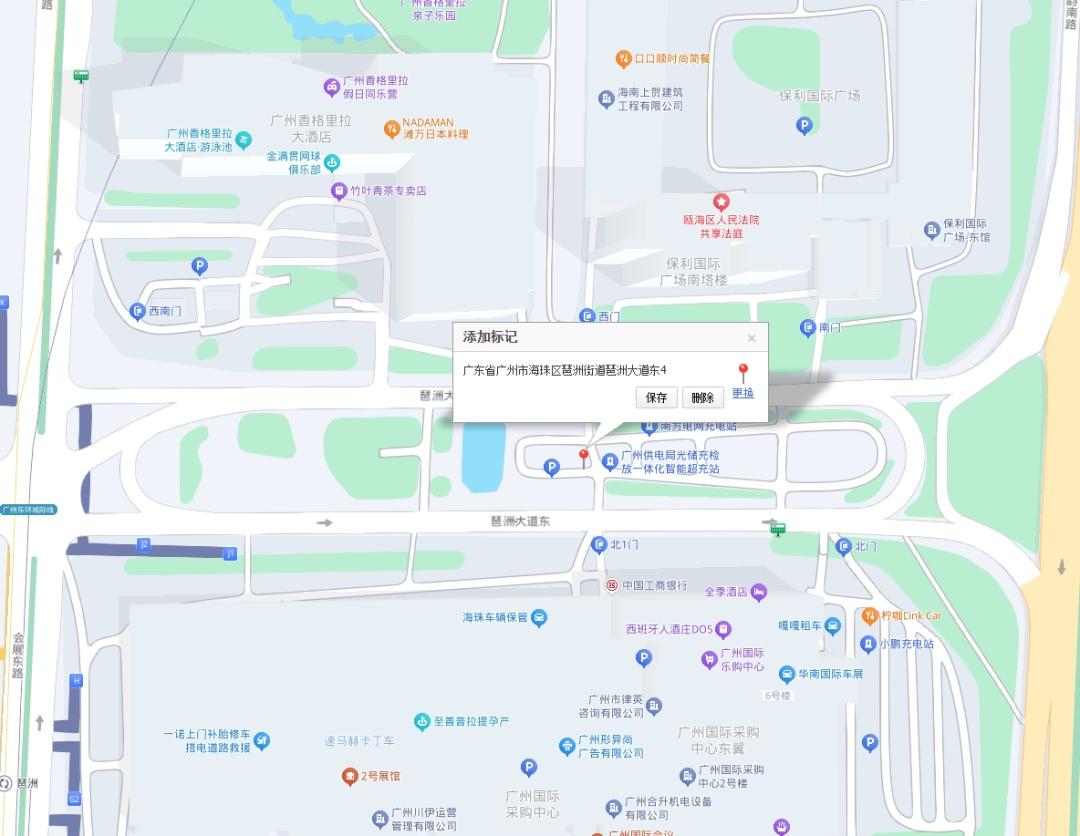Open 全季酒店 point of interest
The height and width of the screenshot is (836, 1080).
[759, 592]
